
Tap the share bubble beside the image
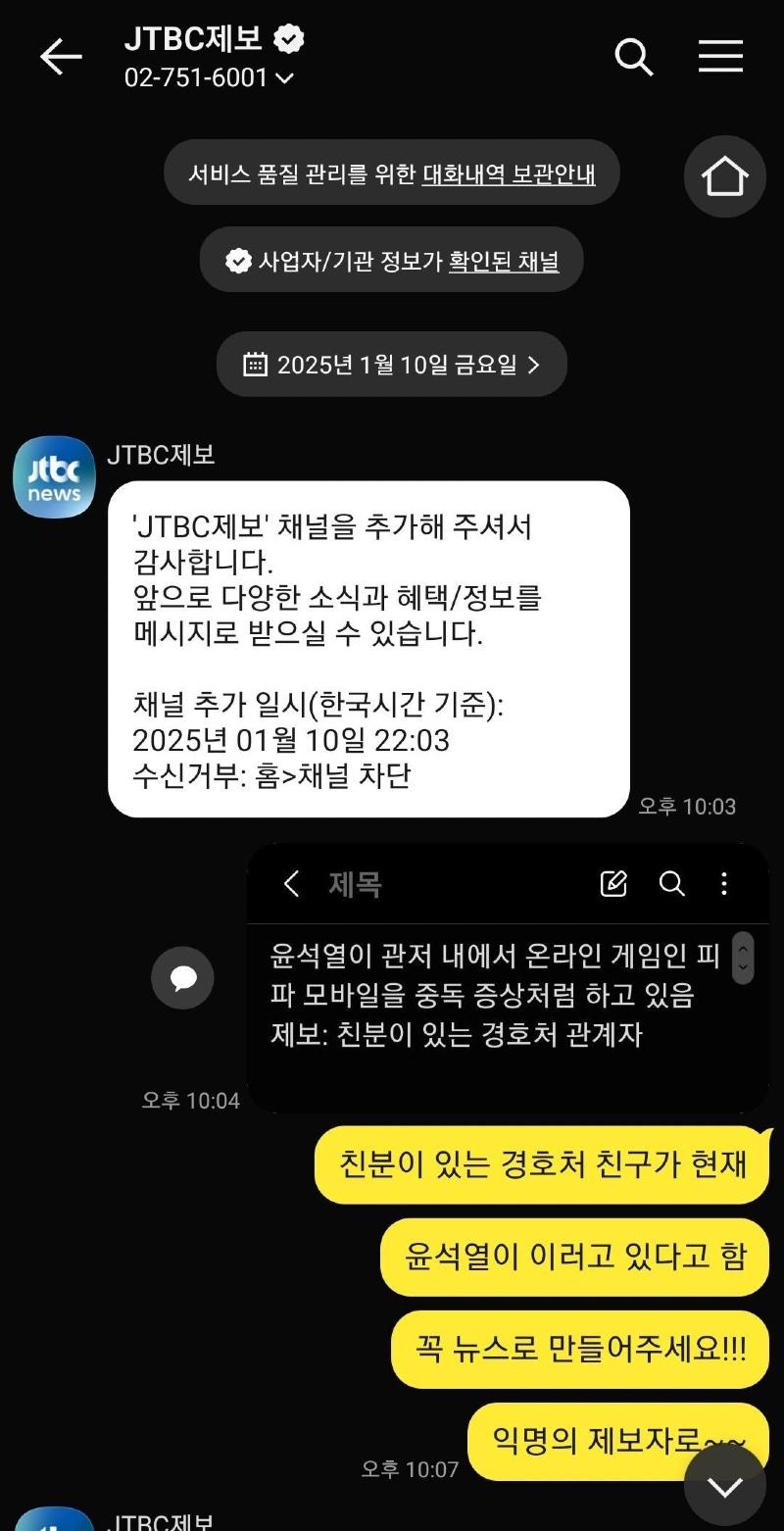click(x=182, y=977)
